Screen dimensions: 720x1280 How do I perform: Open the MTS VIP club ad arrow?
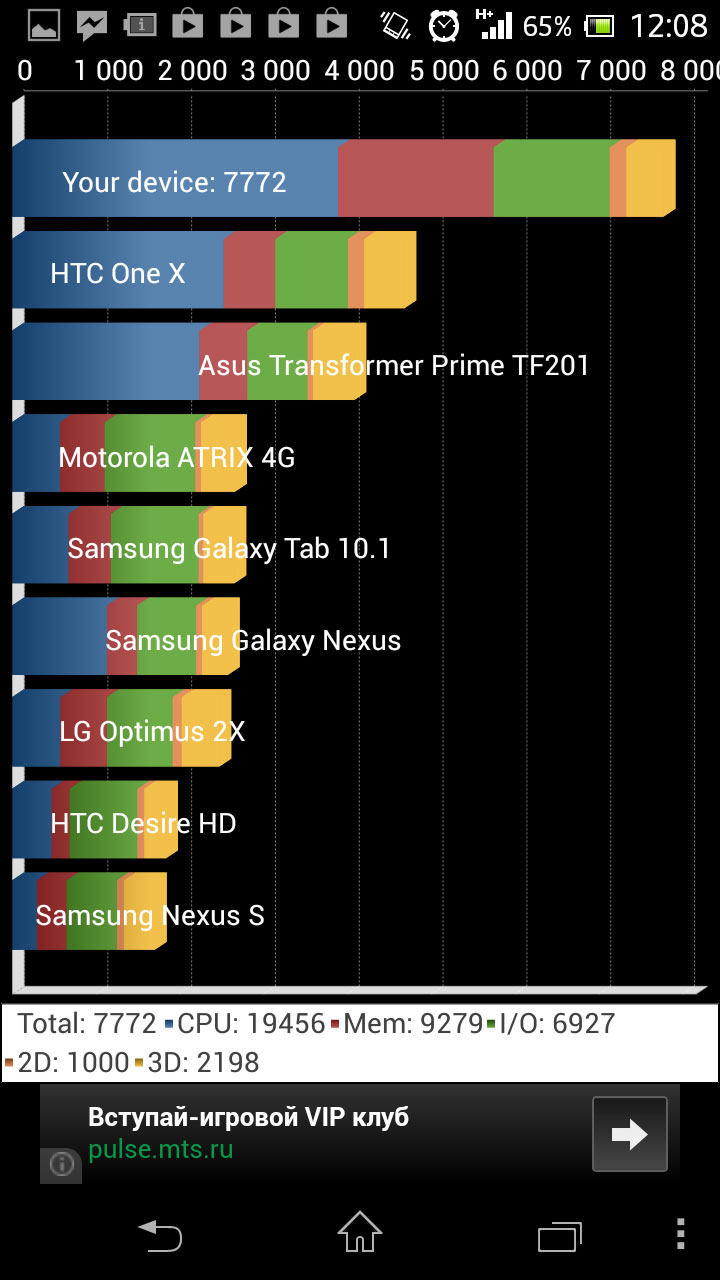coord(629,1134)
